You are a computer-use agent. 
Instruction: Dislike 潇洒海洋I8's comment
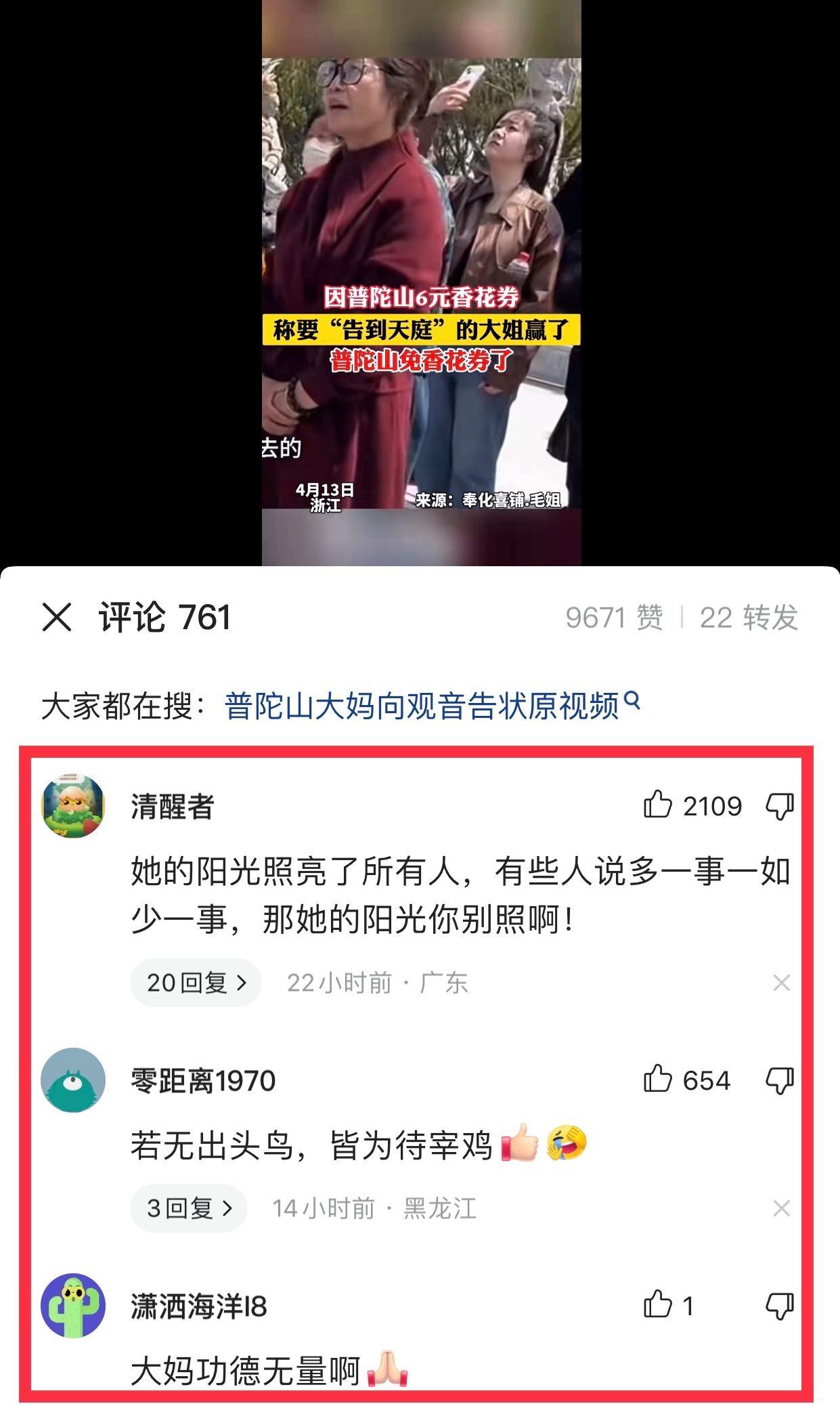[x=779, y=1306]
